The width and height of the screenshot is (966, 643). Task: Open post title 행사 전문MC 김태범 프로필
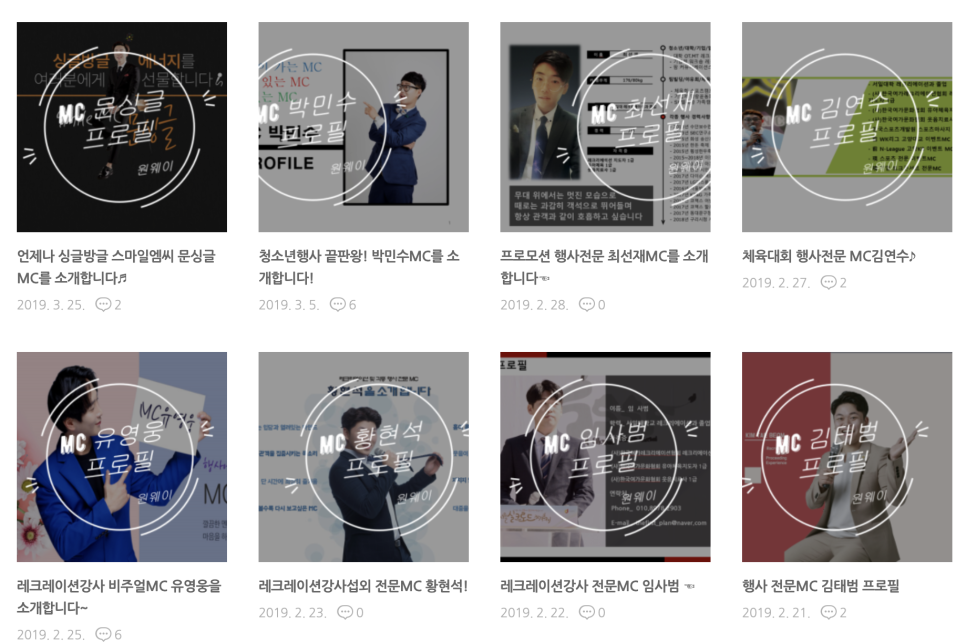pyautogui.click(x=820, y=586)
